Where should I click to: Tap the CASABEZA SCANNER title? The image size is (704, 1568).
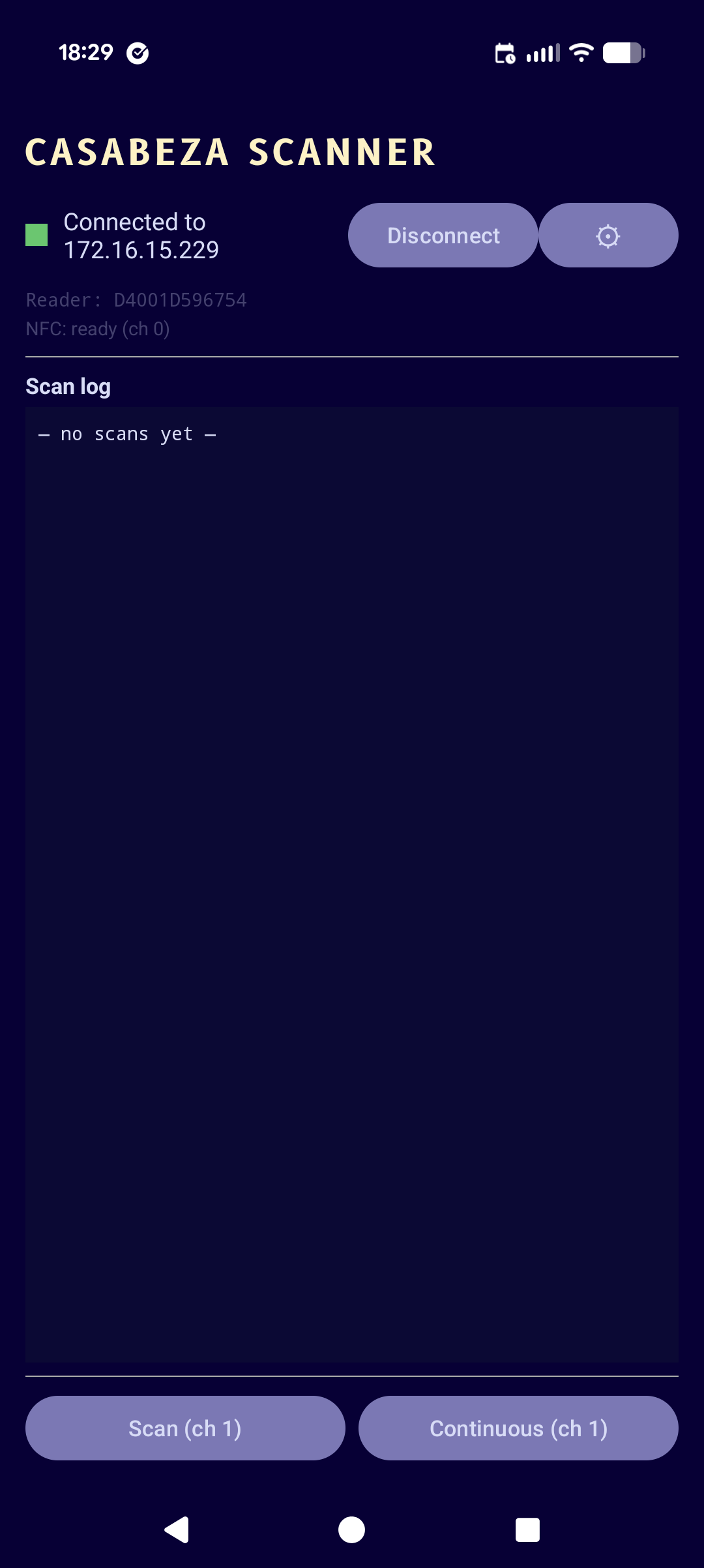coord(231,151)
